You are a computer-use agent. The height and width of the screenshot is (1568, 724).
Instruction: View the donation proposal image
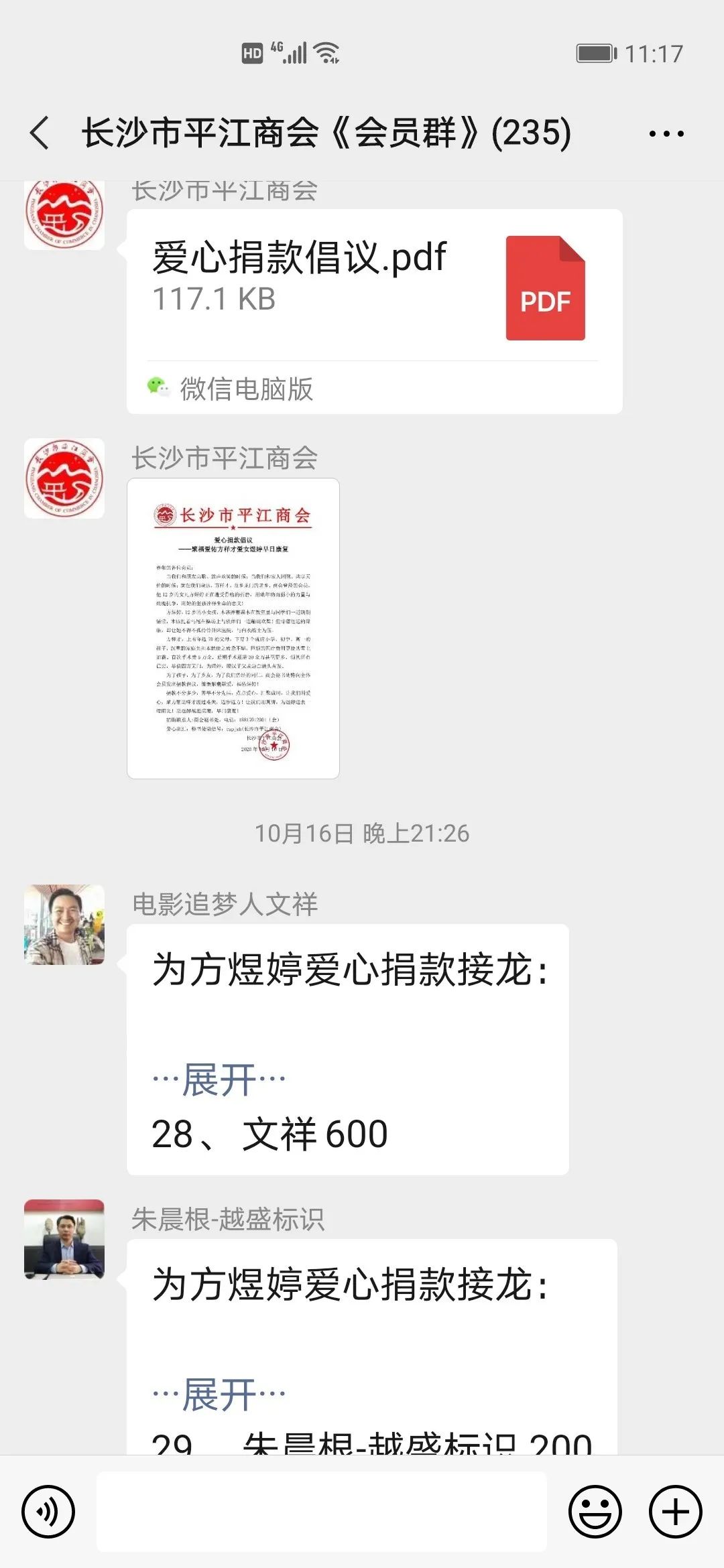point(233,628)
